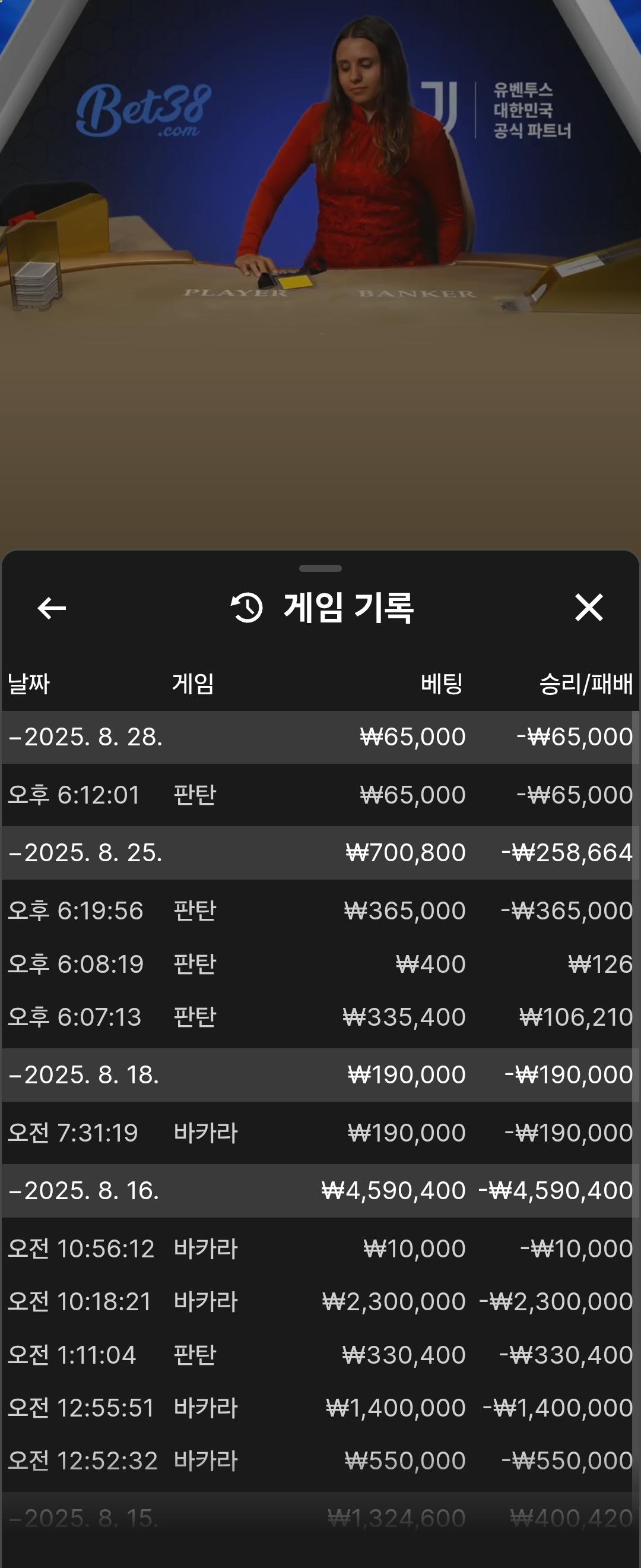This screenshot has width=641, height=1568.
Task: Collapse the 2025. 8. 18. date group
Action: coord(85,1074)
